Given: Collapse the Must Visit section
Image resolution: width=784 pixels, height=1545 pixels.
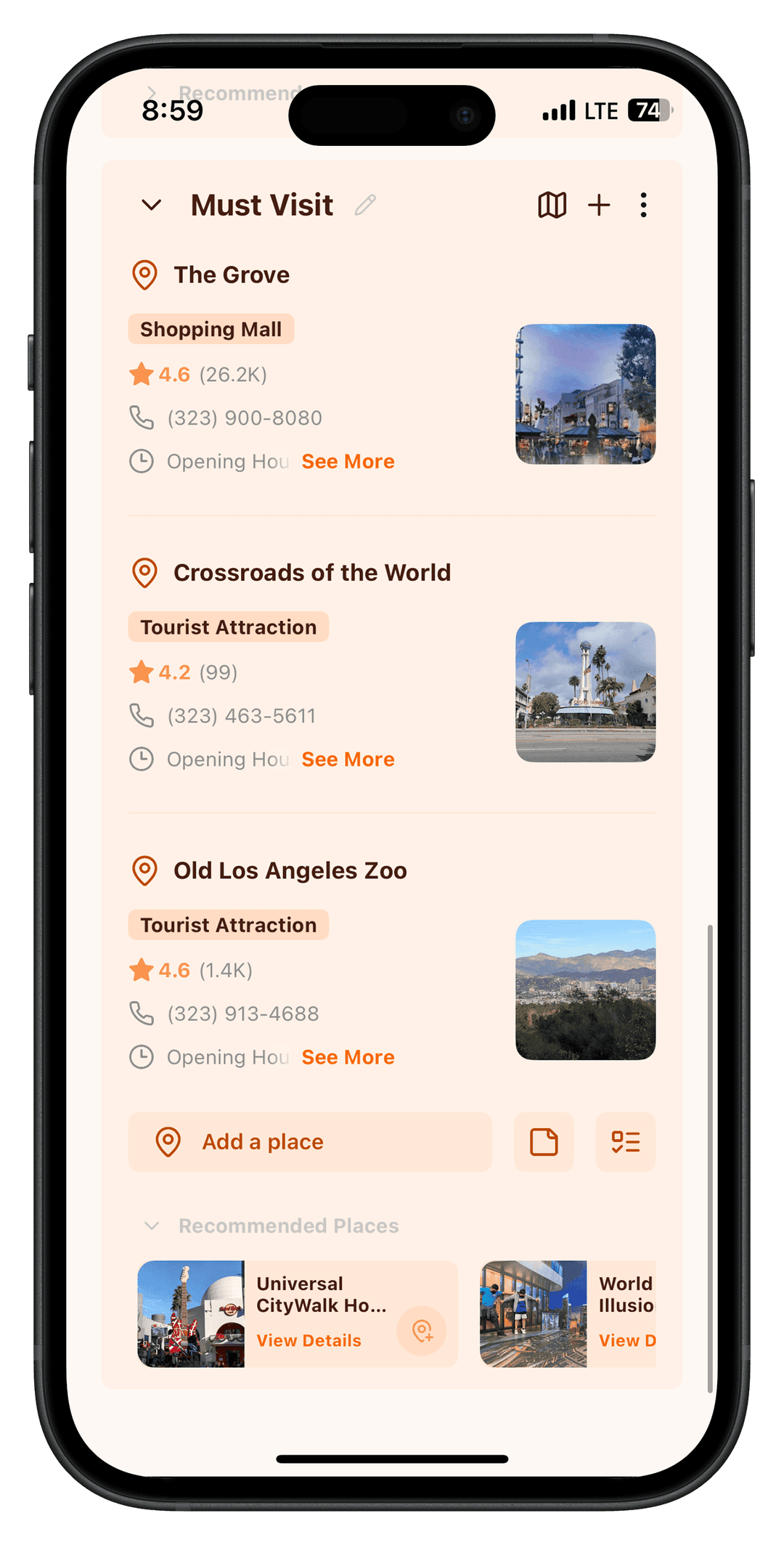Looking at the screenshot, I should tap(151, 205).
